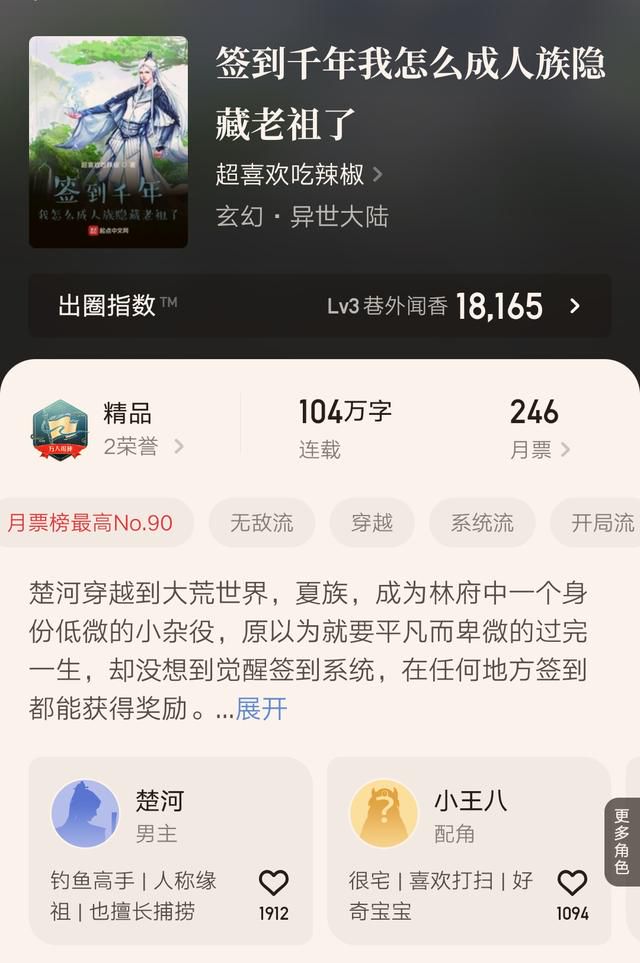Open the 楚河 character card
The width and height of the screenshot is (640, 963).
point(160,815)
